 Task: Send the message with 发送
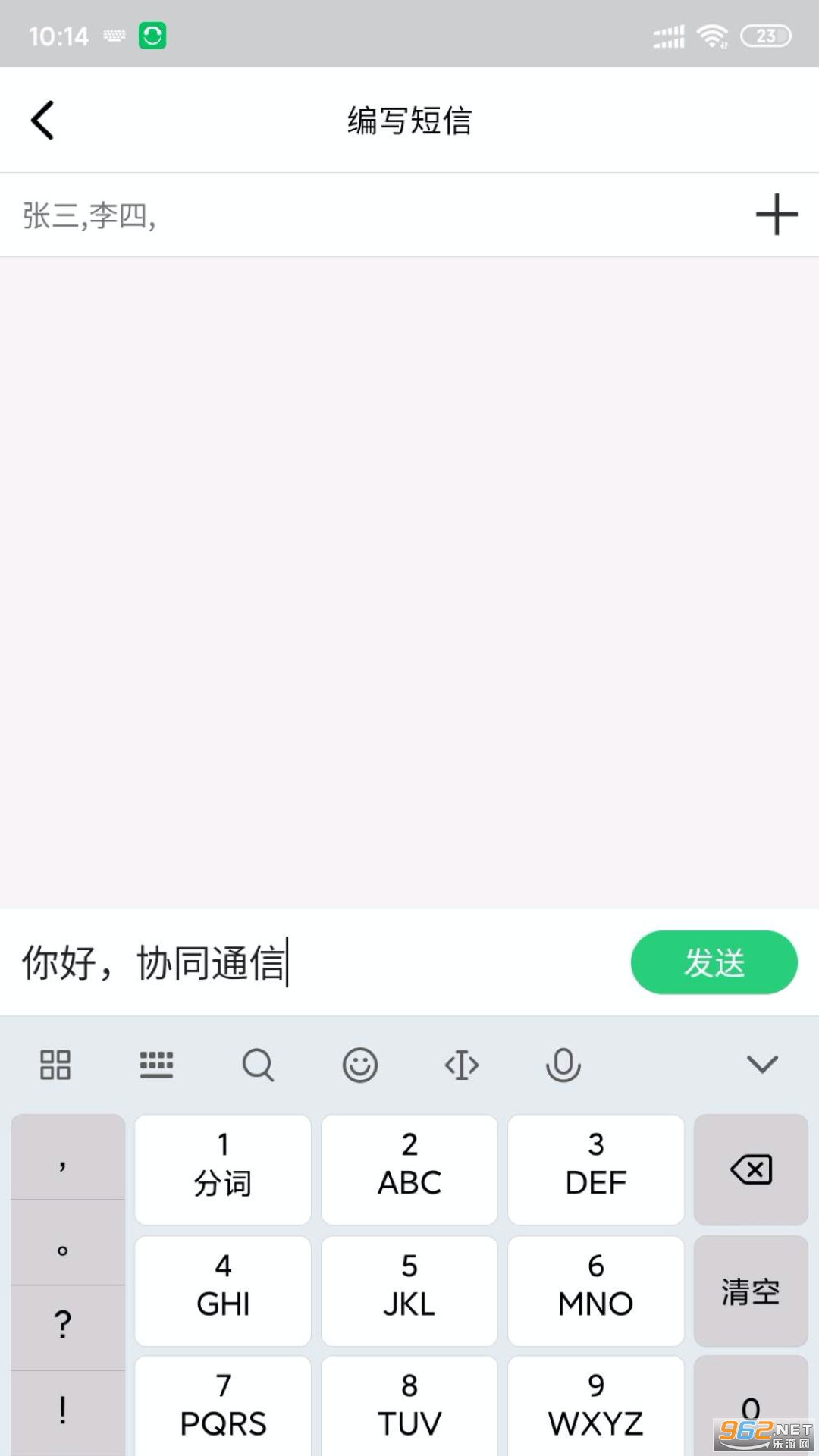[714, 962]
